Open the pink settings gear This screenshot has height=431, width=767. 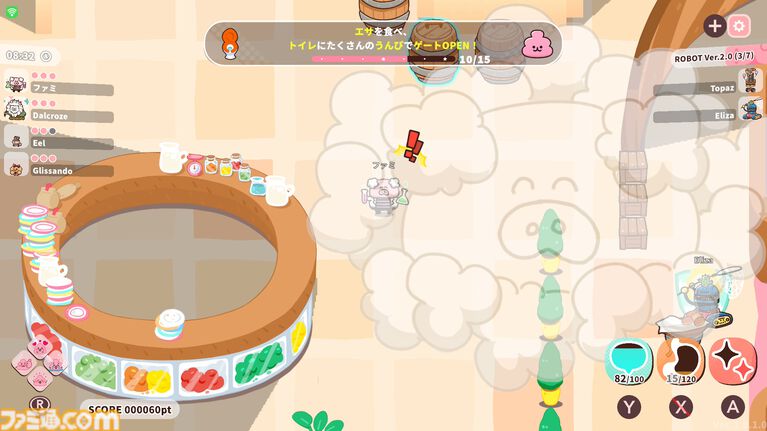[740, 27]
